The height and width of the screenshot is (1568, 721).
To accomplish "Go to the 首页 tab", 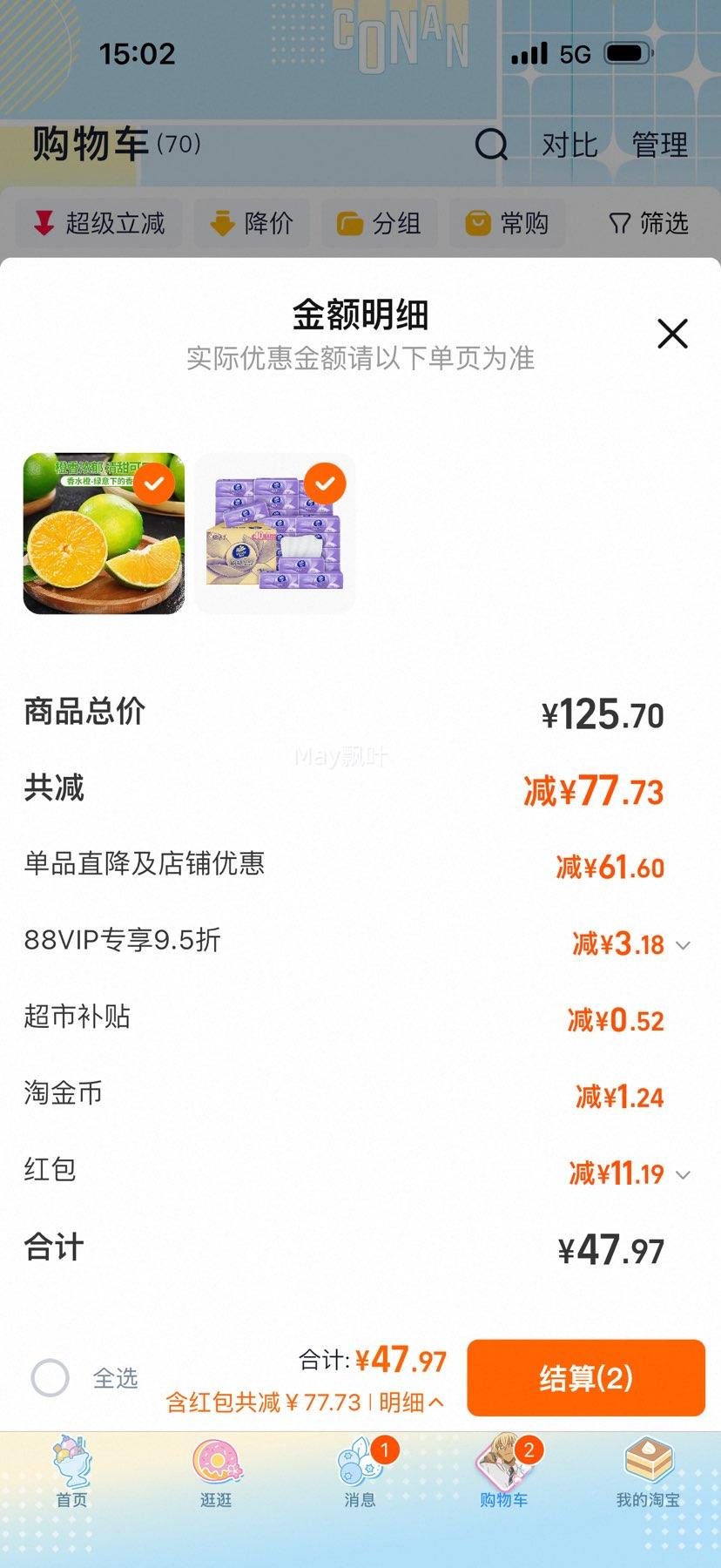I will (x=72, y=1472).
